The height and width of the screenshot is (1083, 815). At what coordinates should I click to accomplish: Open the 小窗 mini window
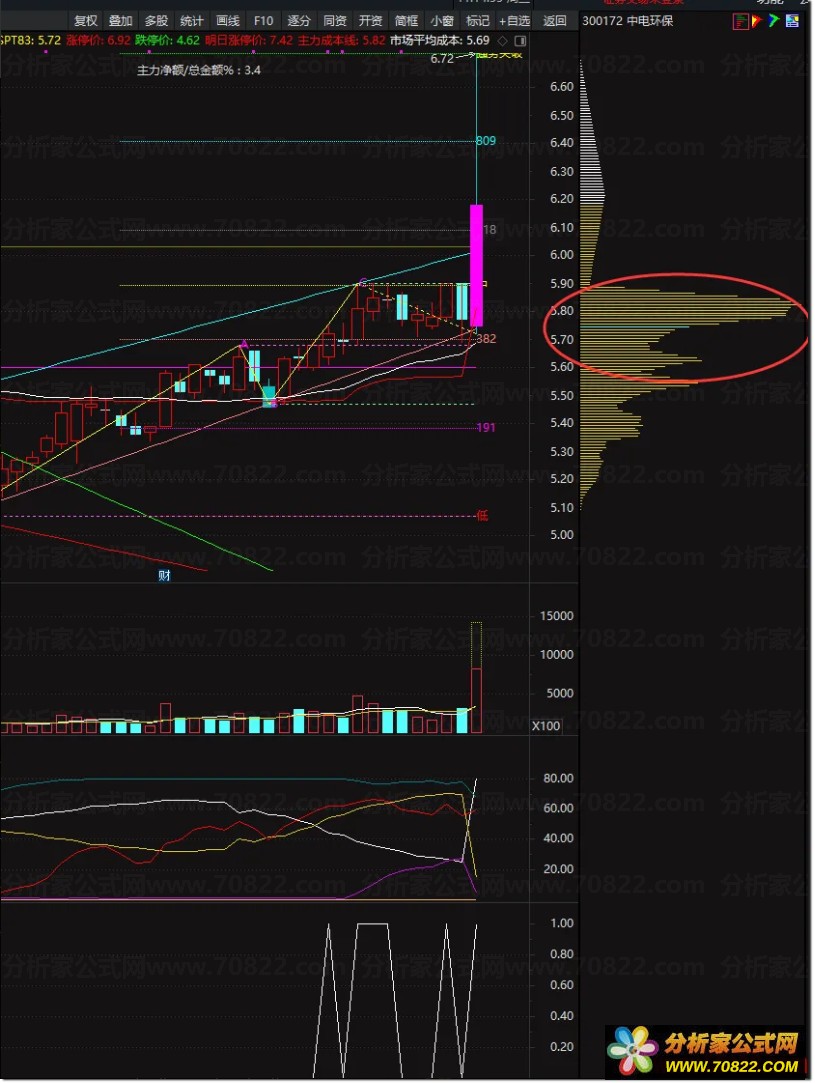[442, 20]
